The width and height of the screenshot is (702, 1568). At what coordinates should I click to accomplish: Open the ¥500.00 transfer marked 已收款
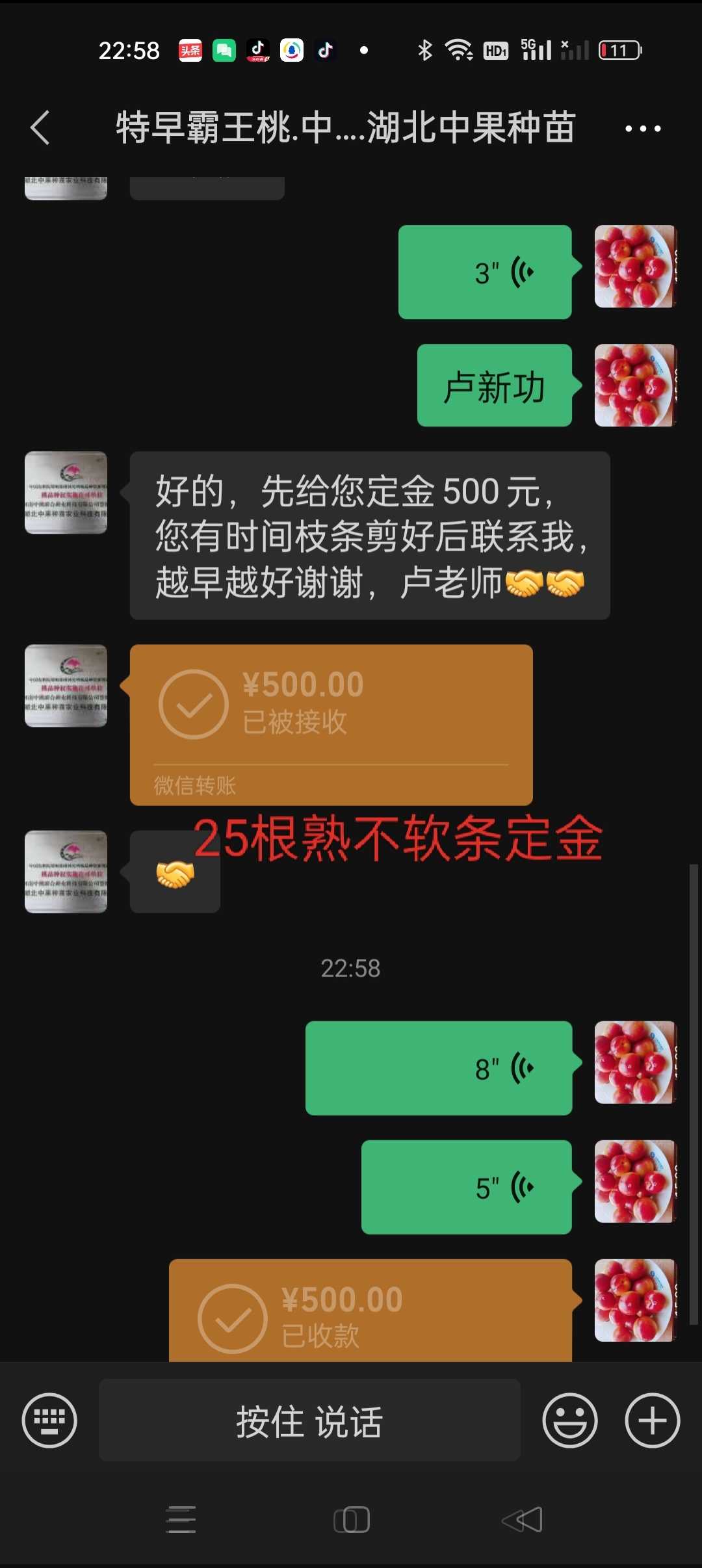click(x=370, y=1311)
